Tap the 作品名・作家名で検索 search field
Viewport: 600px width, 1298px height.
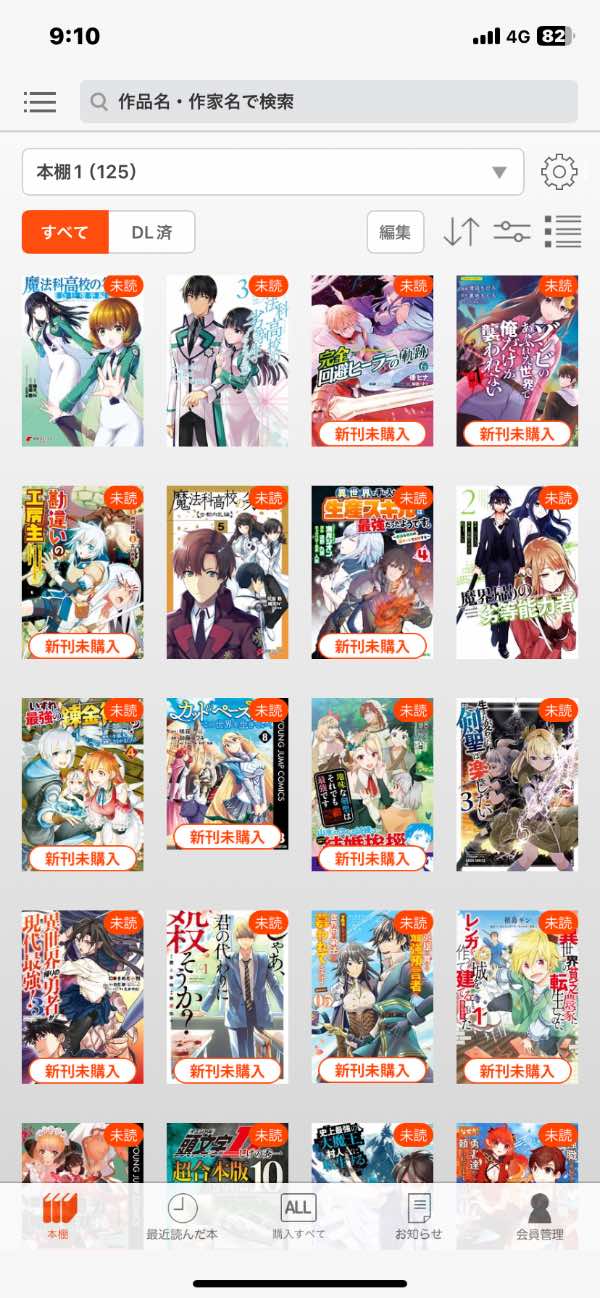pyautogui.click(x=328, y=102)
